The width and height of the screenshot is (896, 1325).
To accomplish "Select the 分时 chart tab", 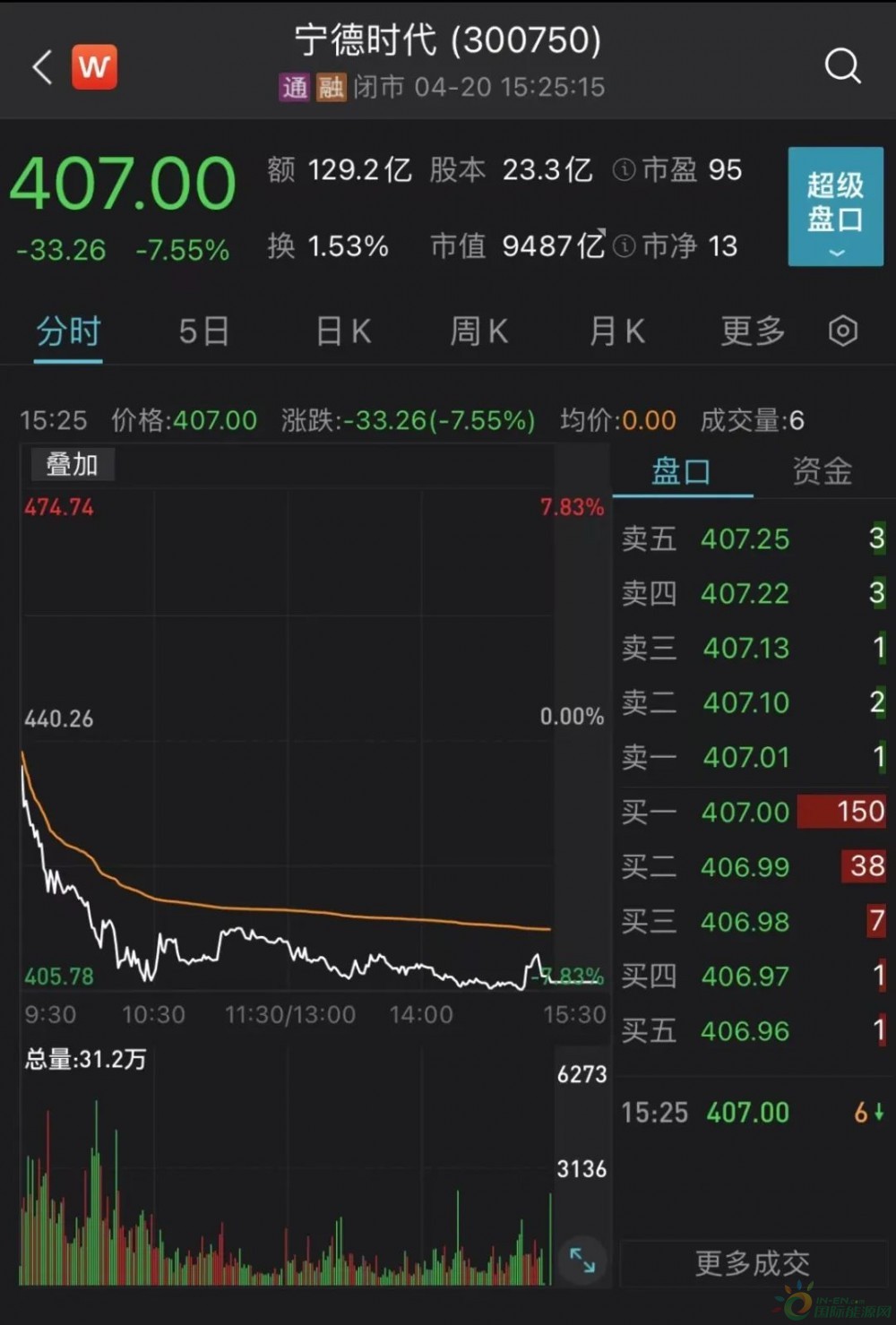I will [x=68, y=332].
